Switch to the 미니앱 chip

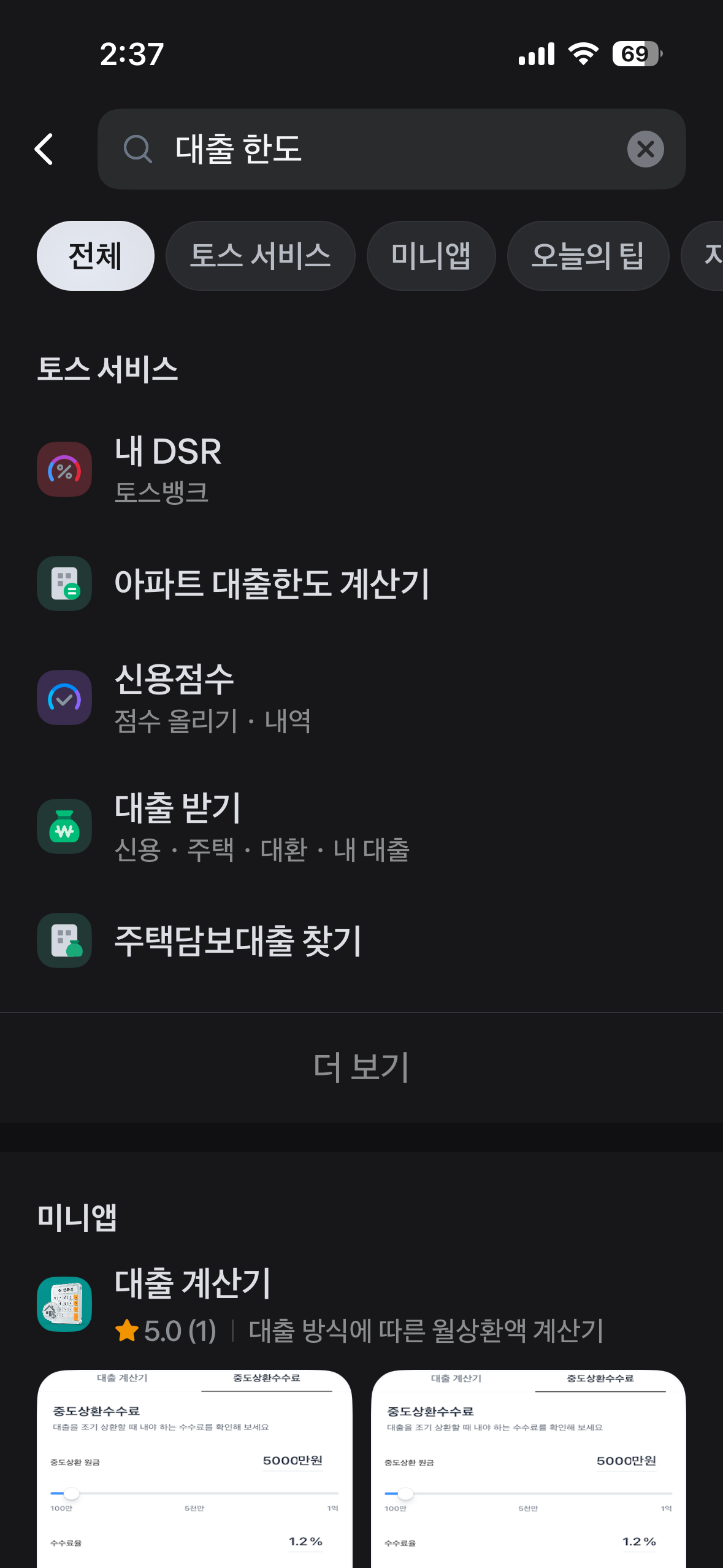point(431,256)
